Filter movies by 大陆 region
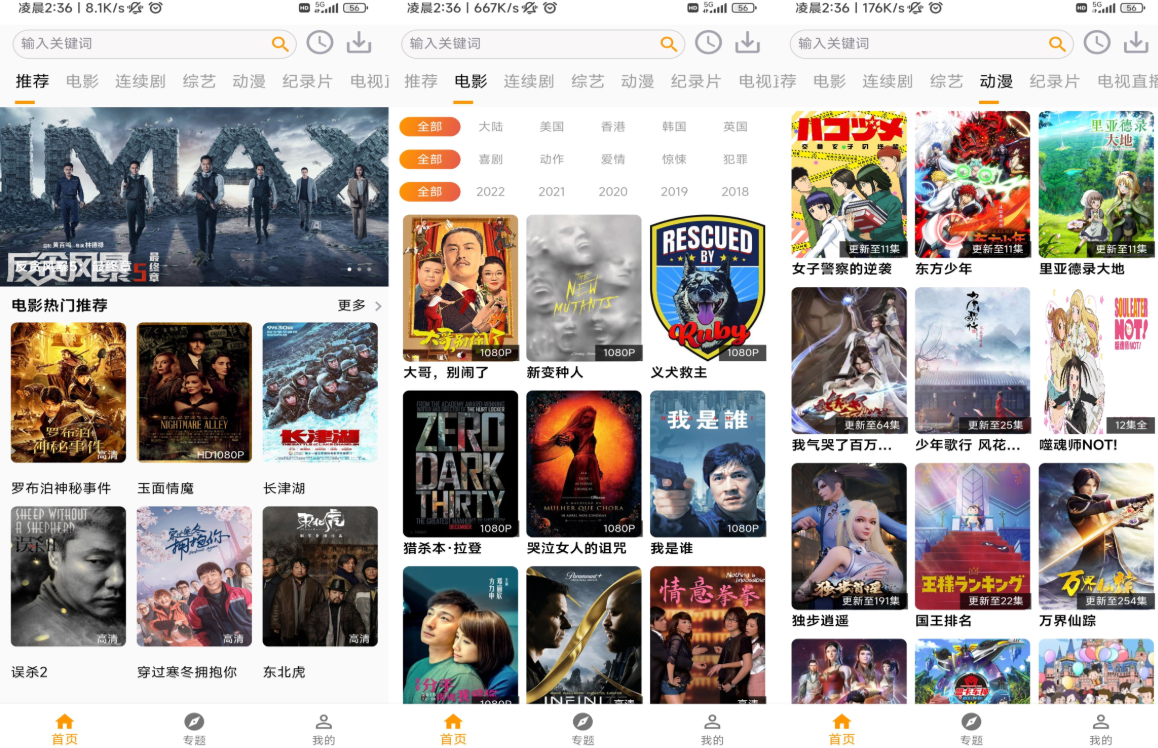The height and width of the screenshot is (748, 1158). (491, 127)
